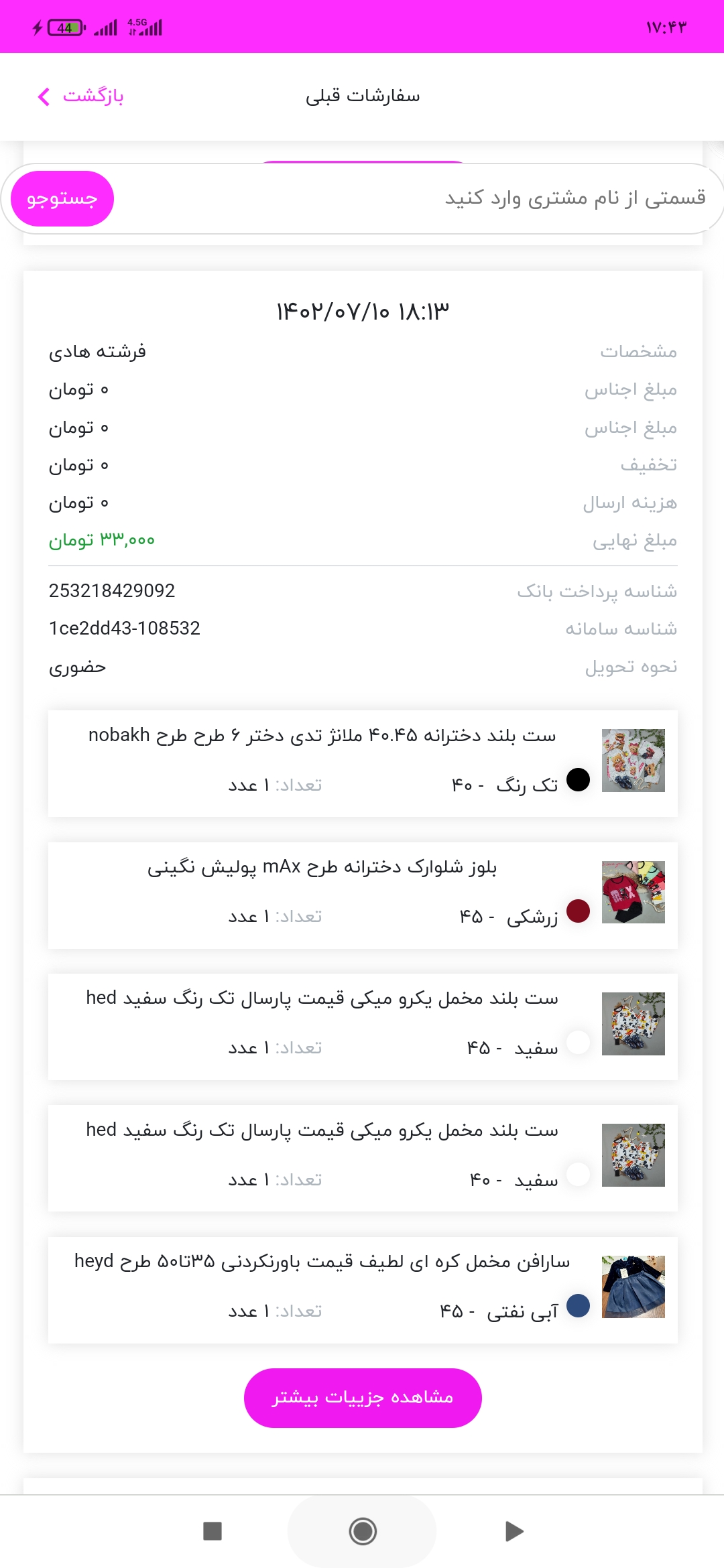Open the white hed set size ۴۰

(x=363, y=1158)
